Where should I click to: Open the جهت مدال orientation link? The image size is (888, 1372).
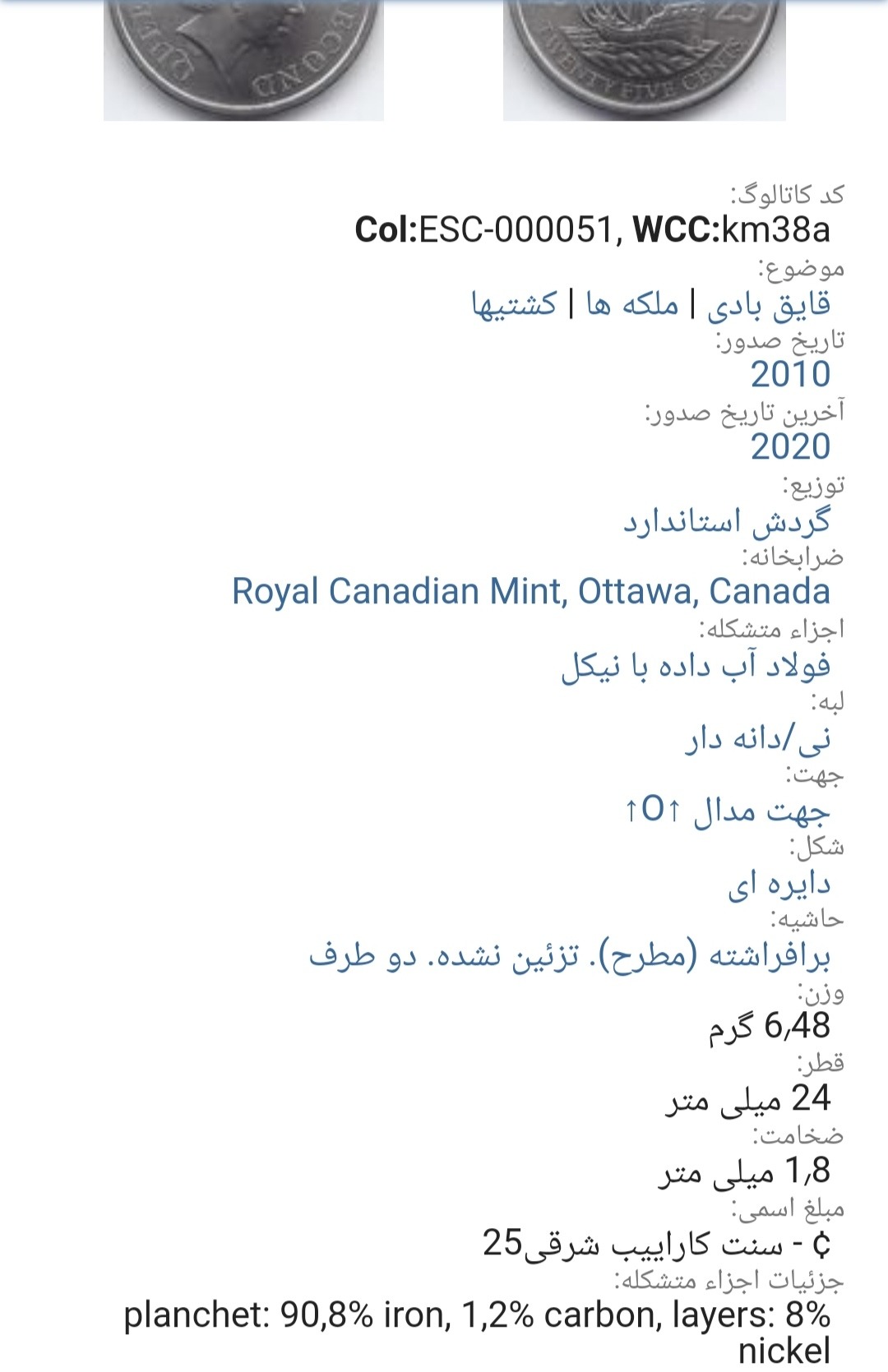[x=727, y=811]
